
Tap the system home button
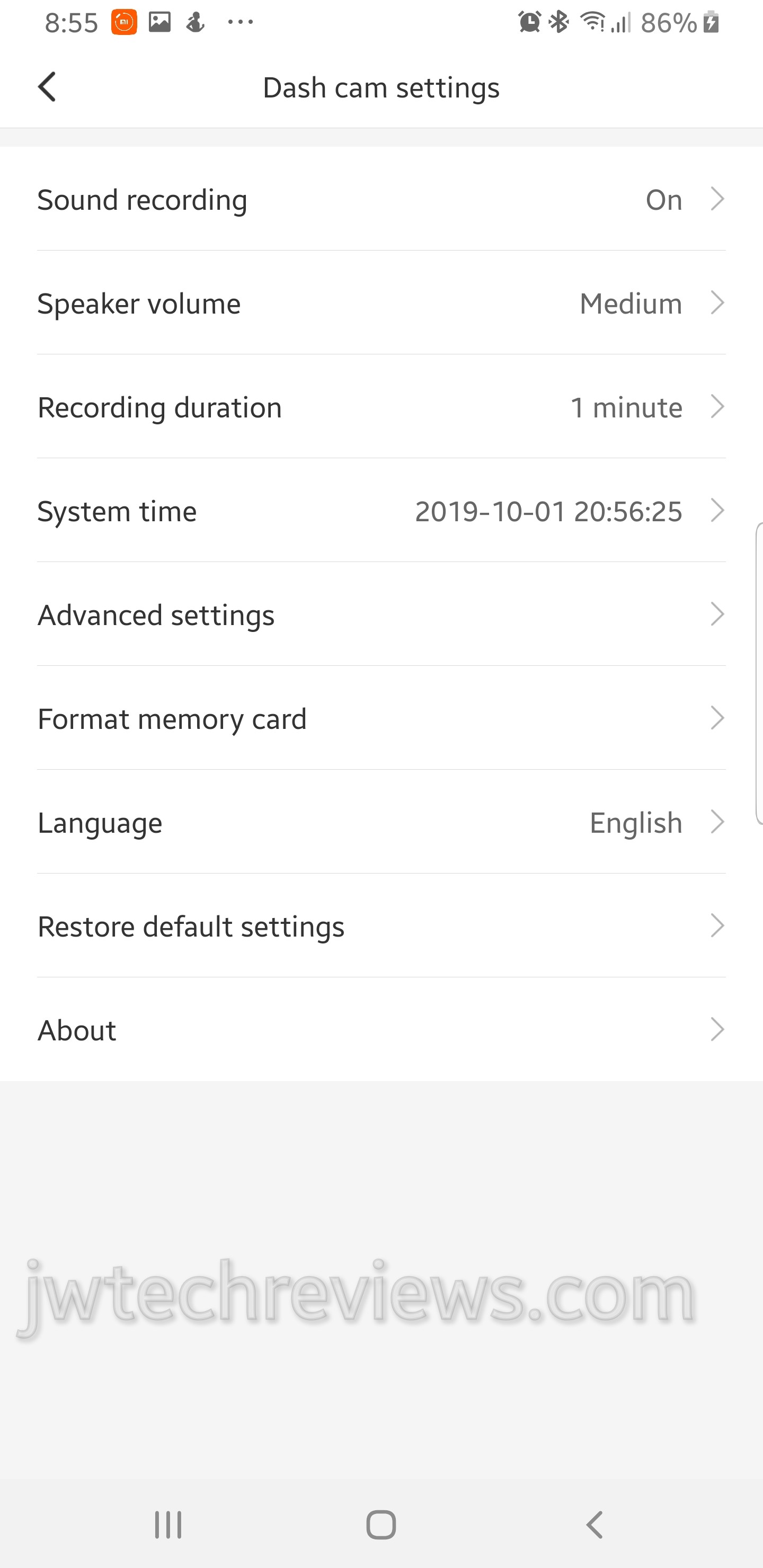pyautogui.click(x=381, y=1525)
